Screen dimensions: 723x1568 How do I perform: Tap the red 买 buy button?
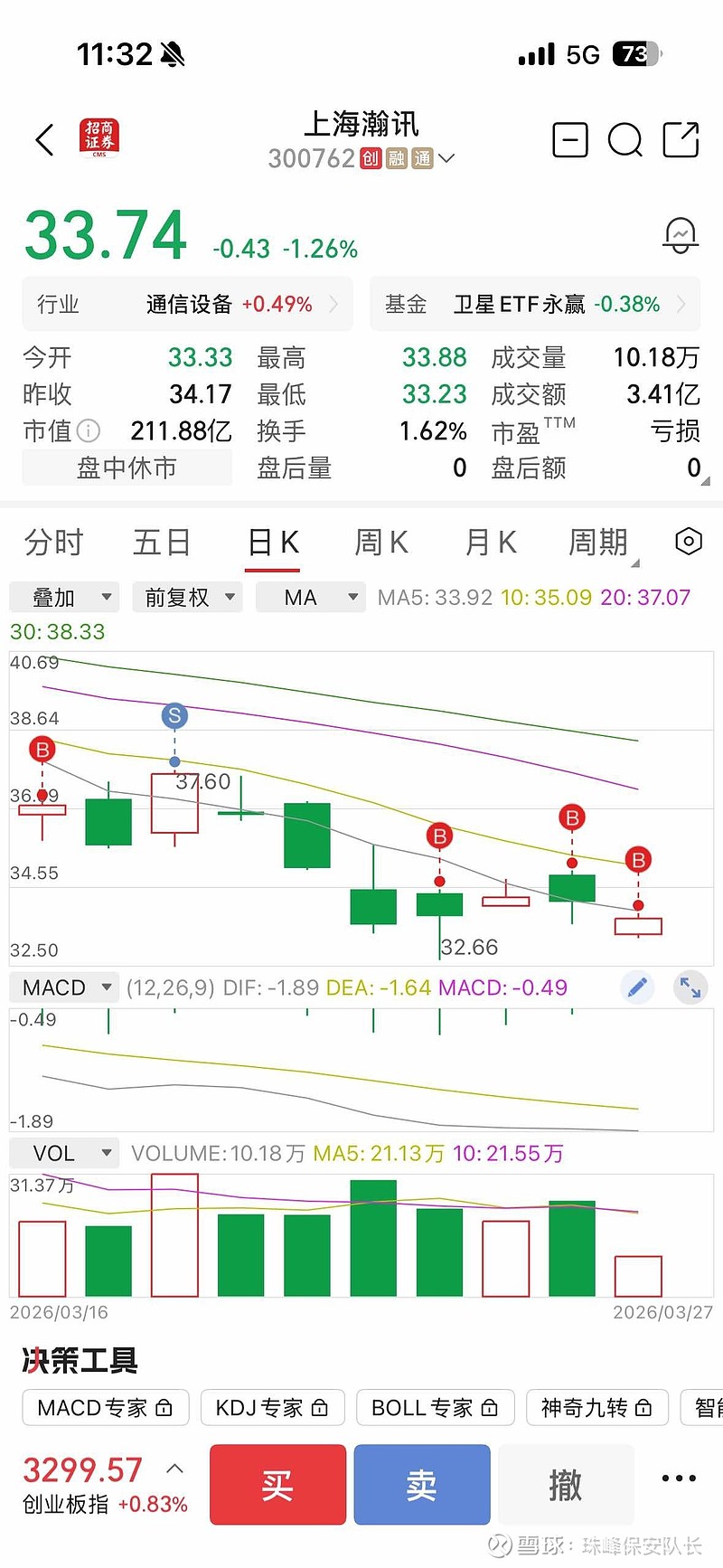point(277,1485)
